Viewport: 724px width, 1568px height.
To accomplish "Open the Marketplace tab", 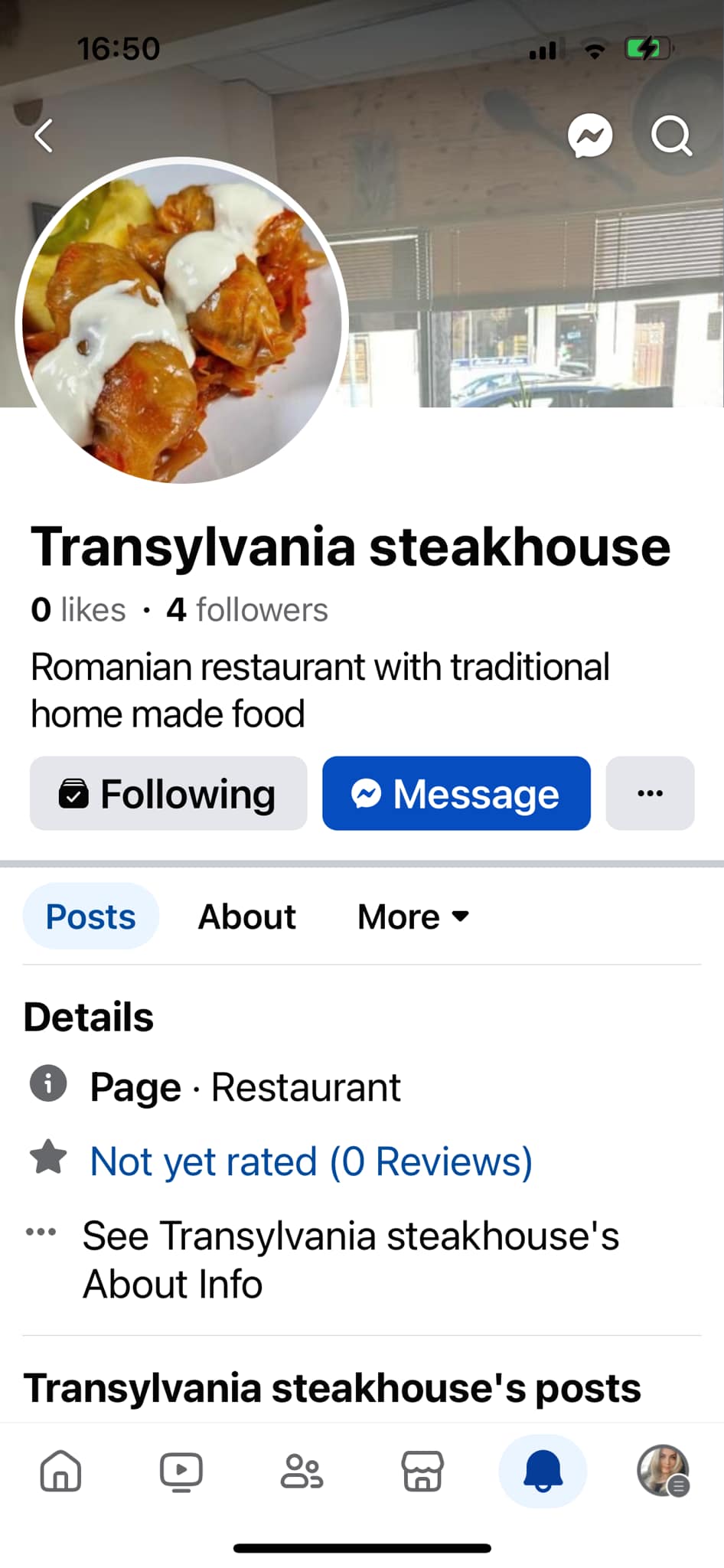I will point(422,1471).
